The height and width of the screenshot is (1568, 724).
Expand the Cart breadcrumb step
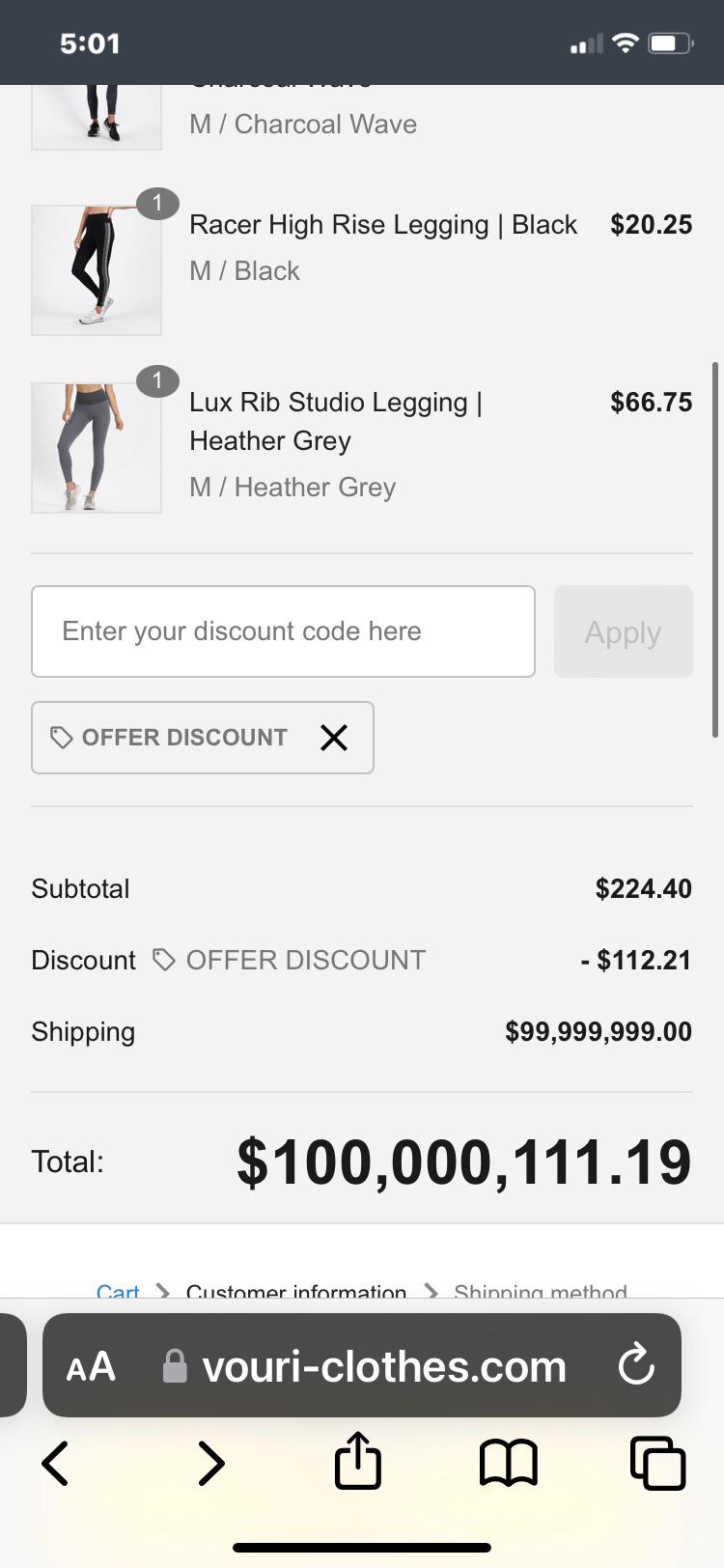[118, 1291]
